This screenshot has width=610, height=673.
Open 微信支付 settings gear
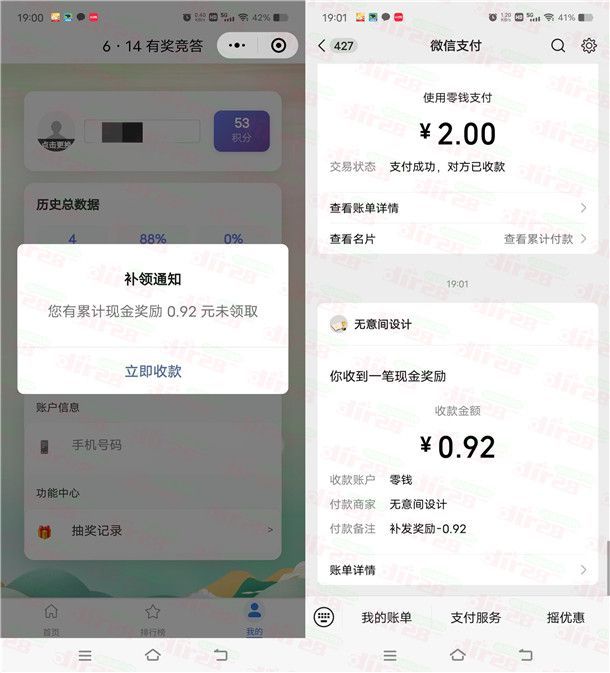point(589,46)
